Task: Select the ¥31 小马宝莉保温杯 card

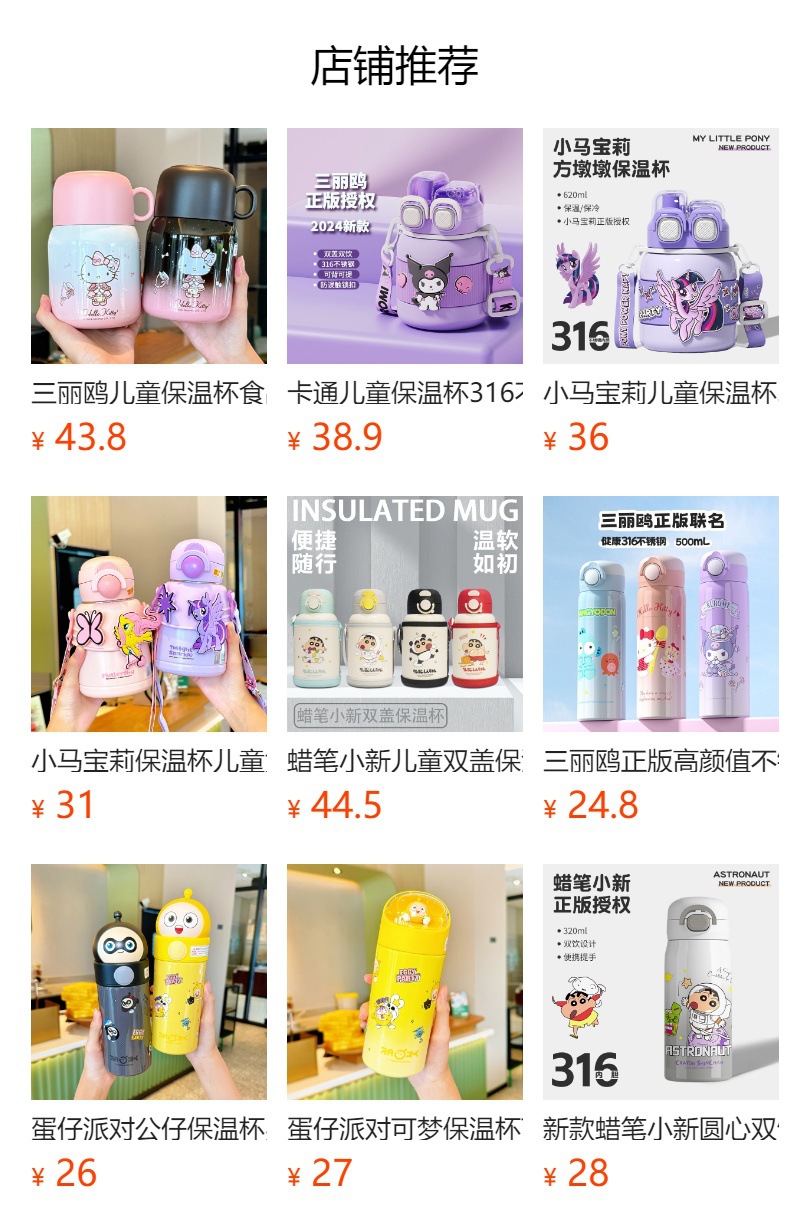Action: pyautogui.click(x=148, y=614)
